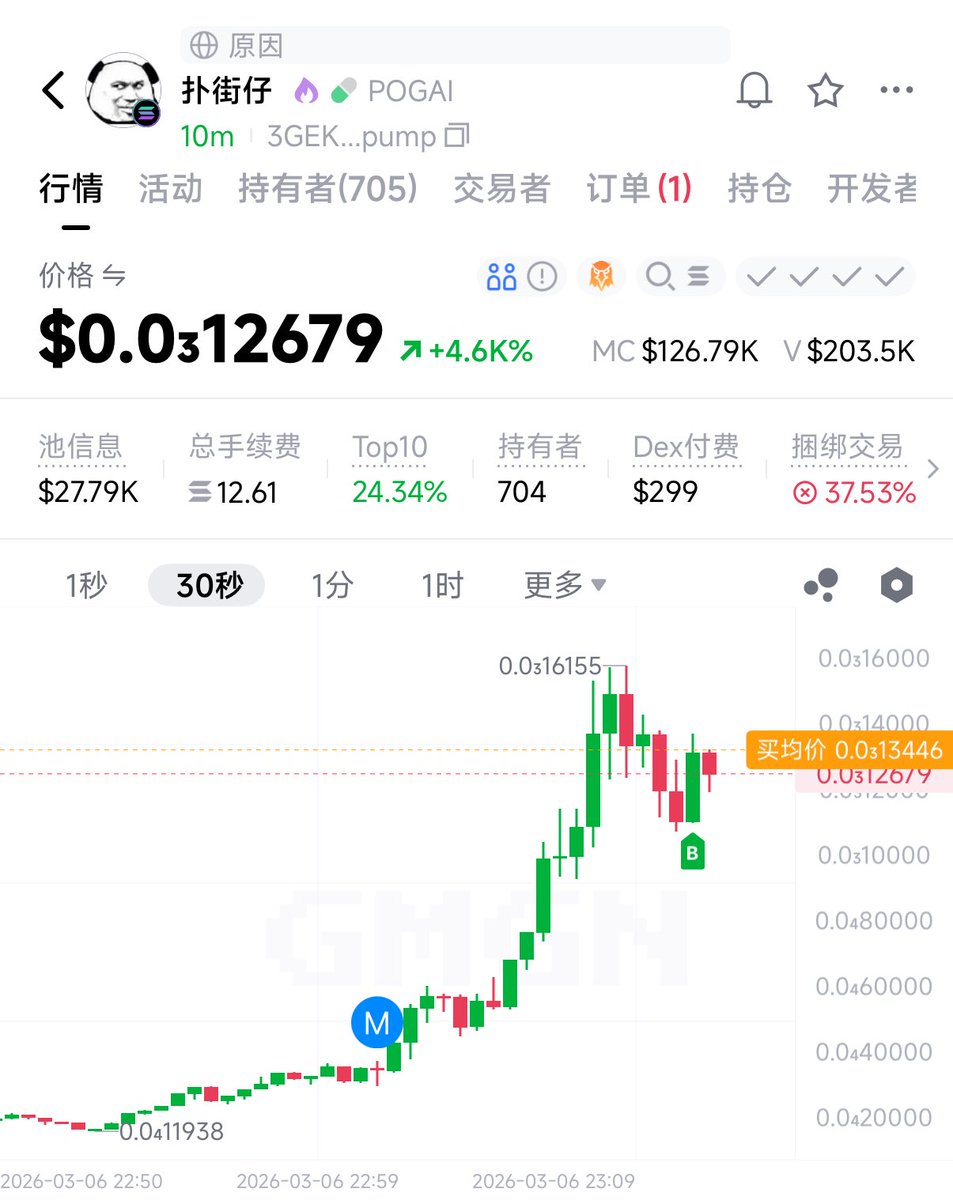This screenshot has width=953, height=1200.
Task: View the 订单 (1) tab
Action: coord(638,189)
